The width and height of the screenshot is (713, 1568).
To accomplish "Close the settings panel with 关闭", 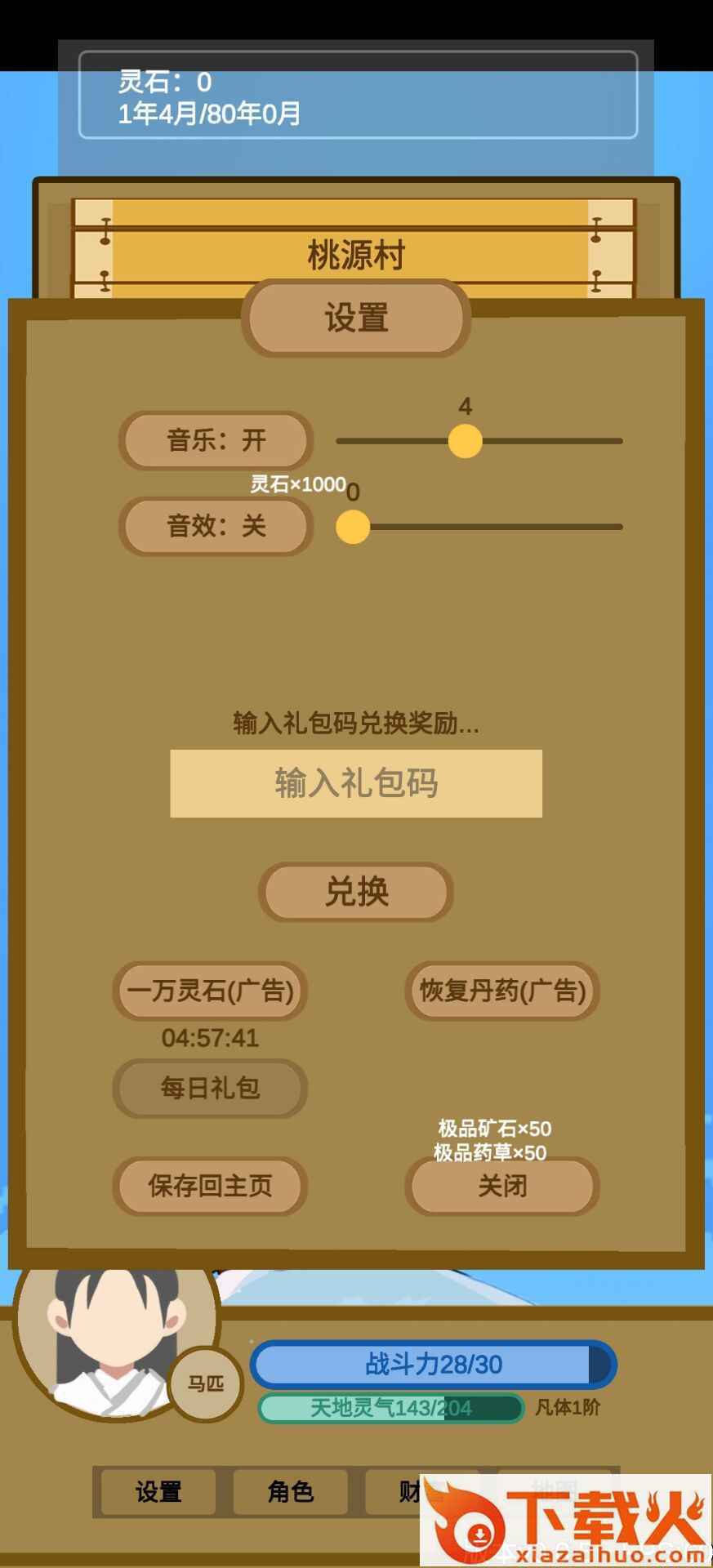I will click(x=502, y=1186).
